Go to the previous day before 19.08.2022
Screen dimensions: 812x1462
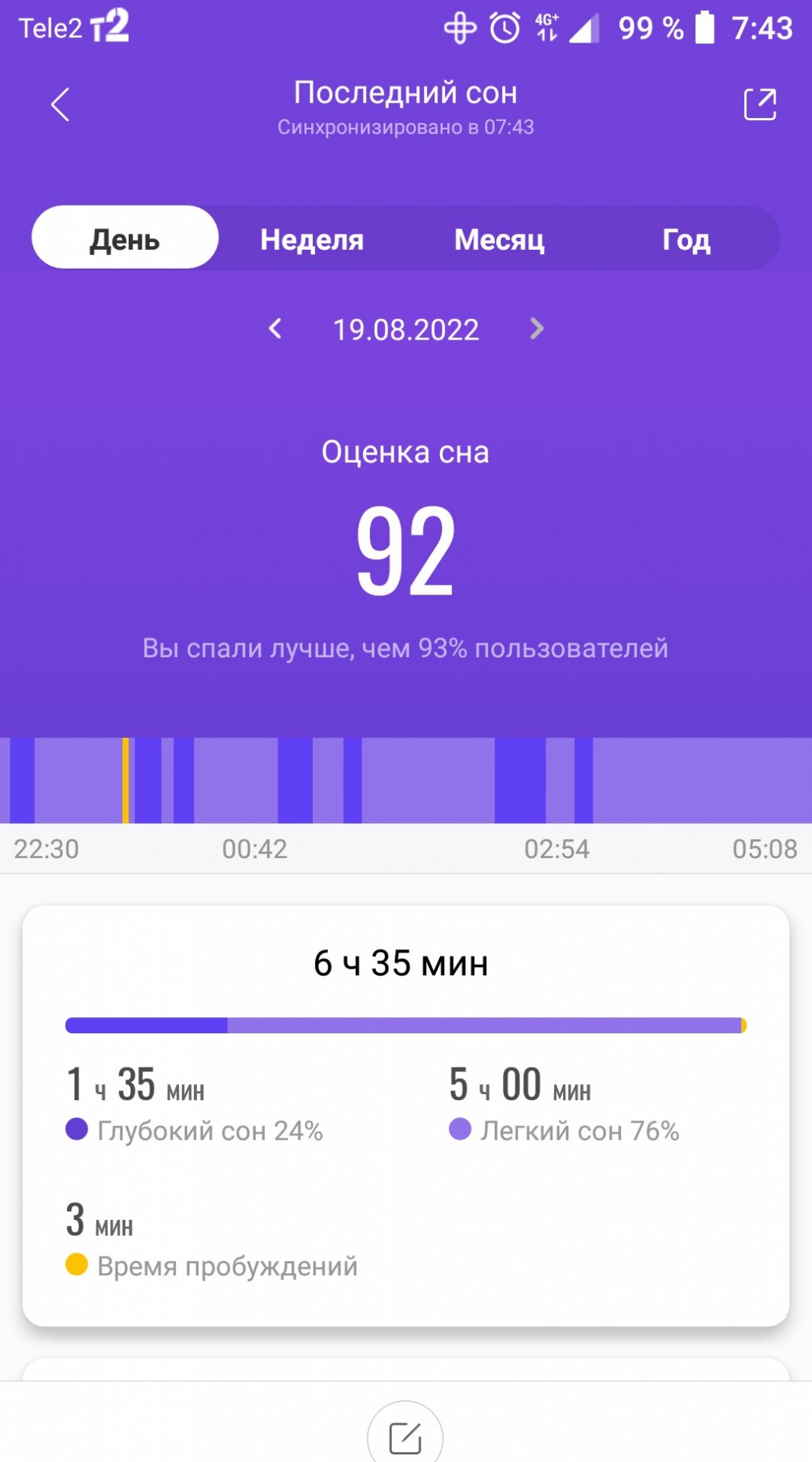point(275,329)
